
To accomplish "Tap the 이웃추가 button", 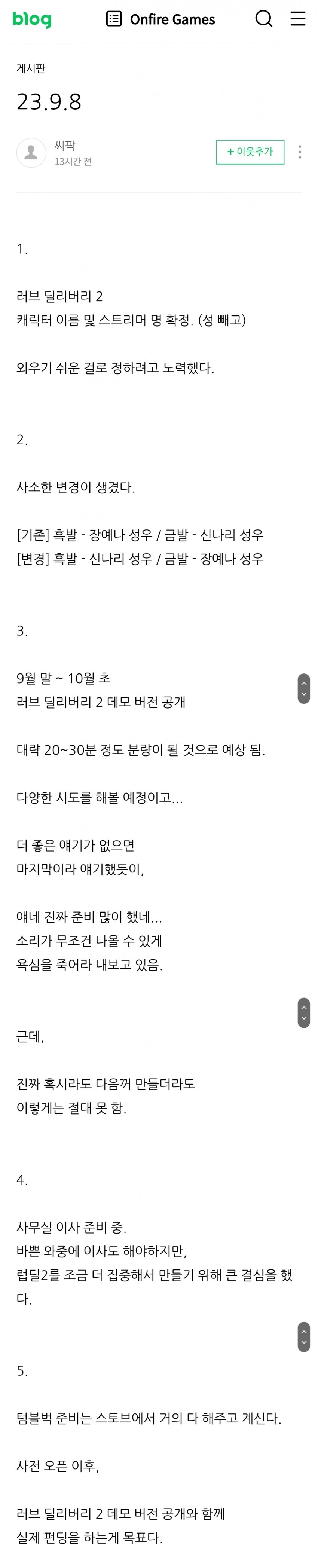I will (250, 152).
